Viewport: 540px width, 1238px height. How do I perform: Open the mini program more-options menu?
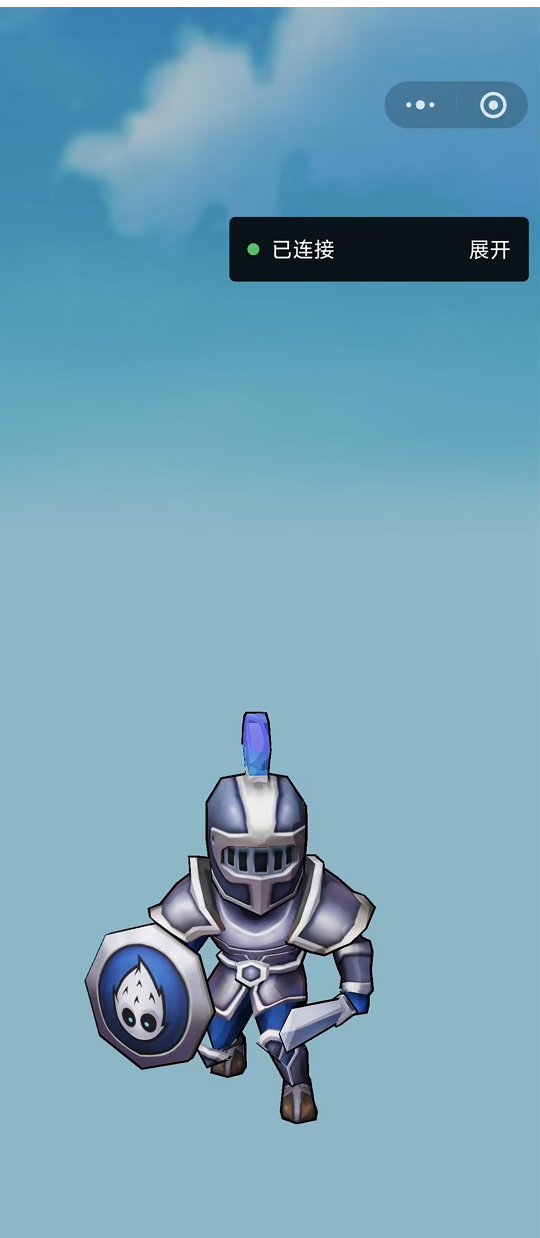(x=420, y=105)
